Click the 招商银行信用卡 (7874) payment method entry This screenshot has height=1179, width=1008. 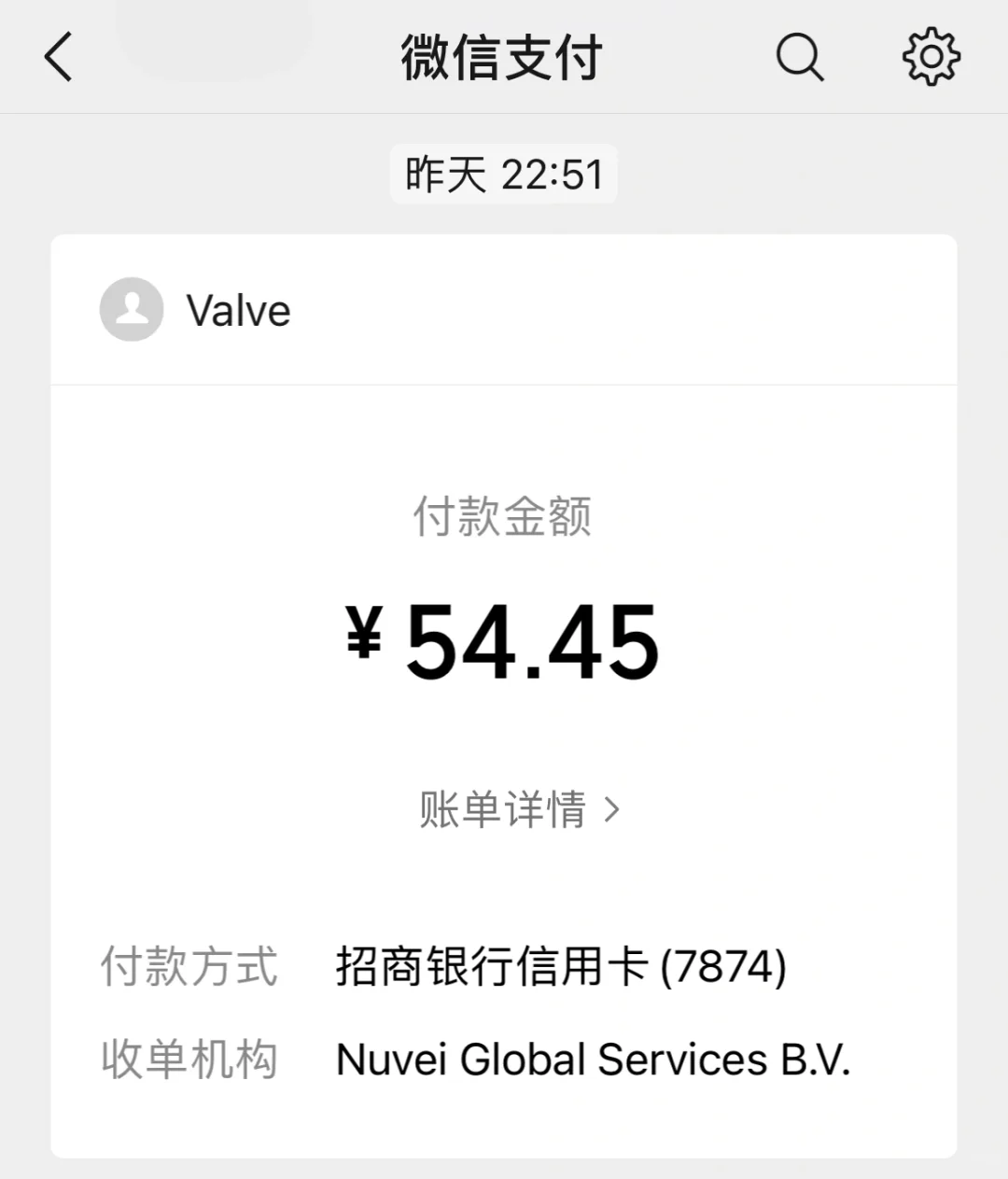561,969
